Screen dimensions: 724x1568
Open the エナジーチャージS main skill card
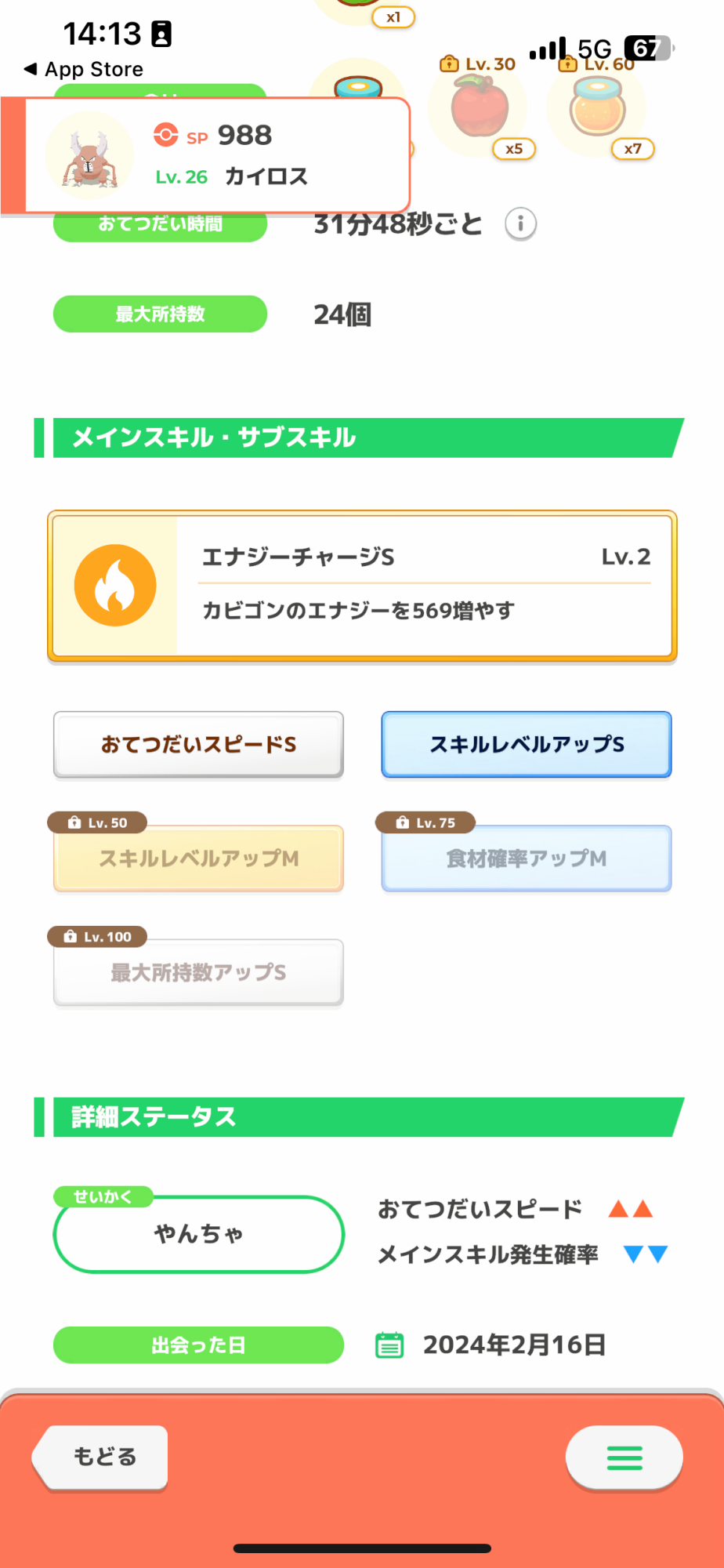tap(362, 586)
